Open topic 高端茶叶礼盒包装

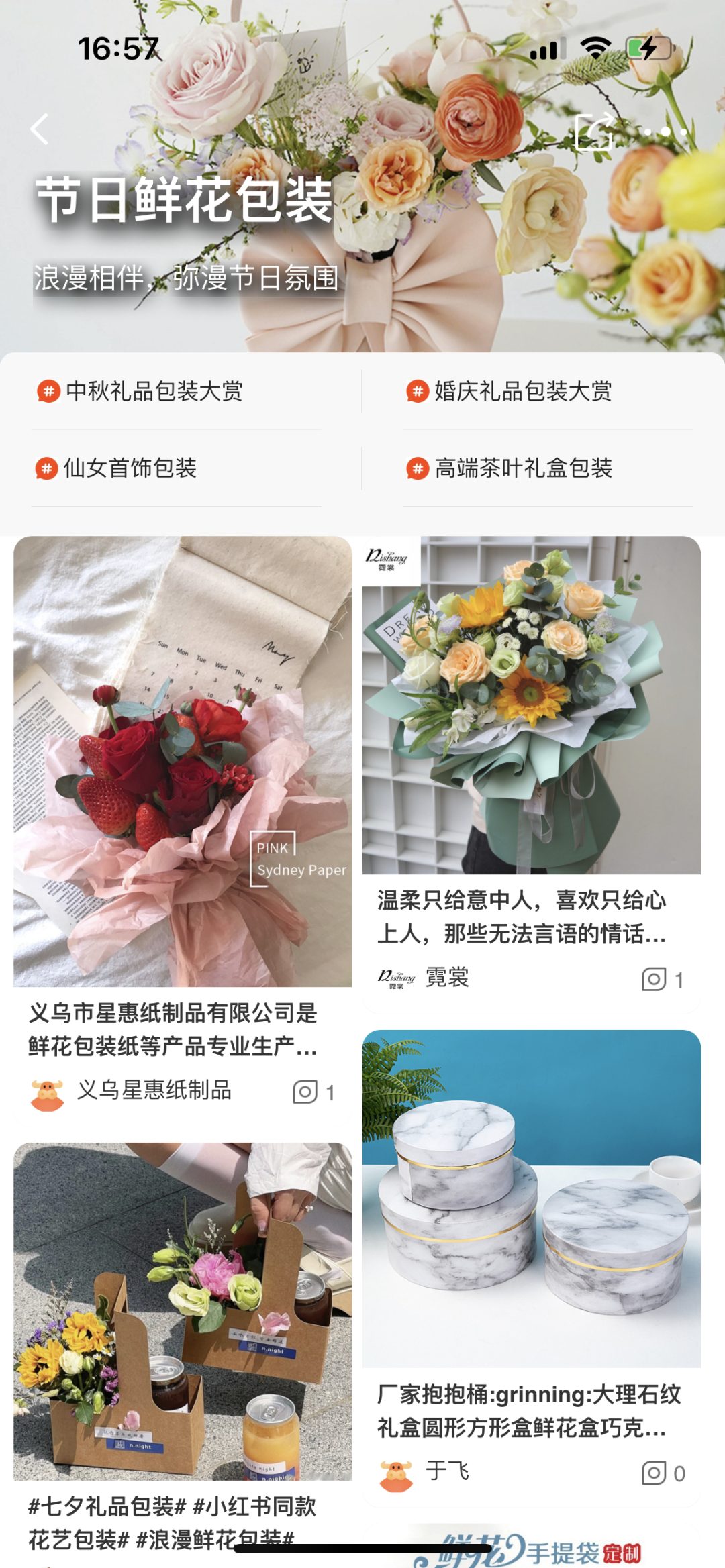click(523, 468)
